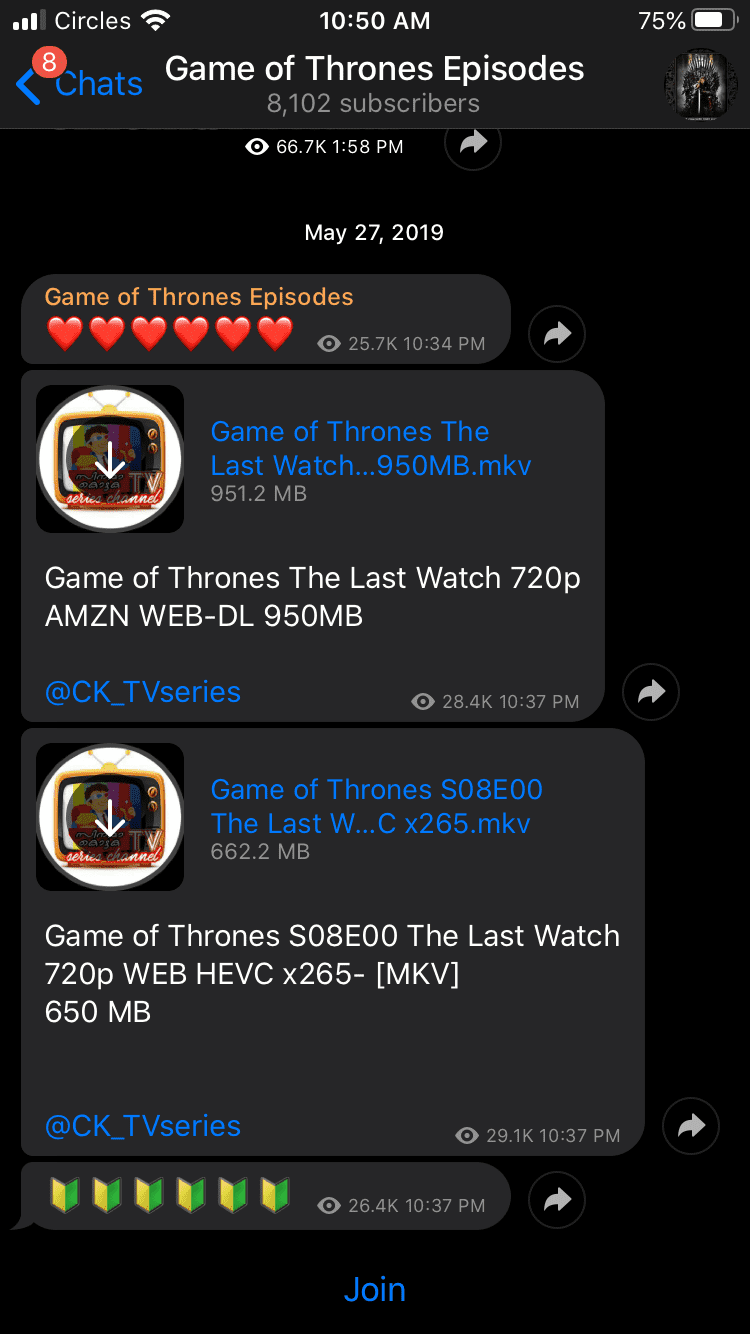This screenshot has width=750, height=1334.
Task: Forward the message posted at 1:58 PM
Action: tap(473, 143)
